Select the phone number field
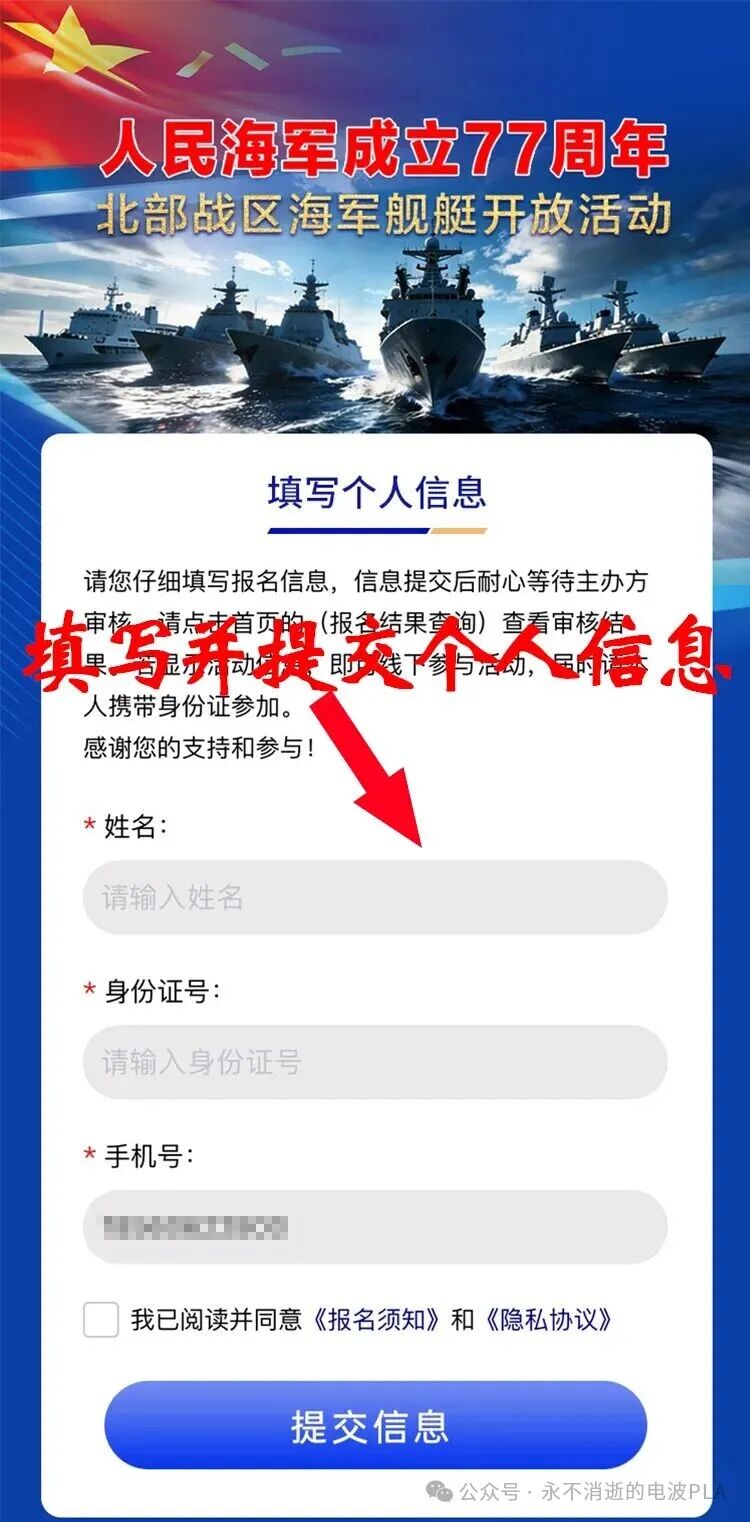Screen dimensions: 750x1522 (374, 1227)
